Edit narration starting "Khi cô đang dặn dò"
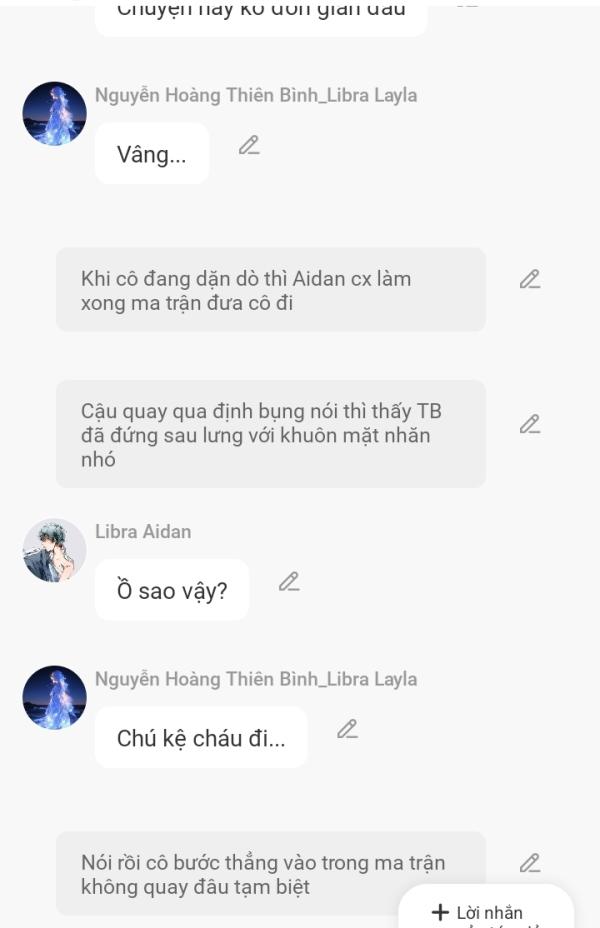Viewport: 600px width, 928px height. tap(530, 280)
